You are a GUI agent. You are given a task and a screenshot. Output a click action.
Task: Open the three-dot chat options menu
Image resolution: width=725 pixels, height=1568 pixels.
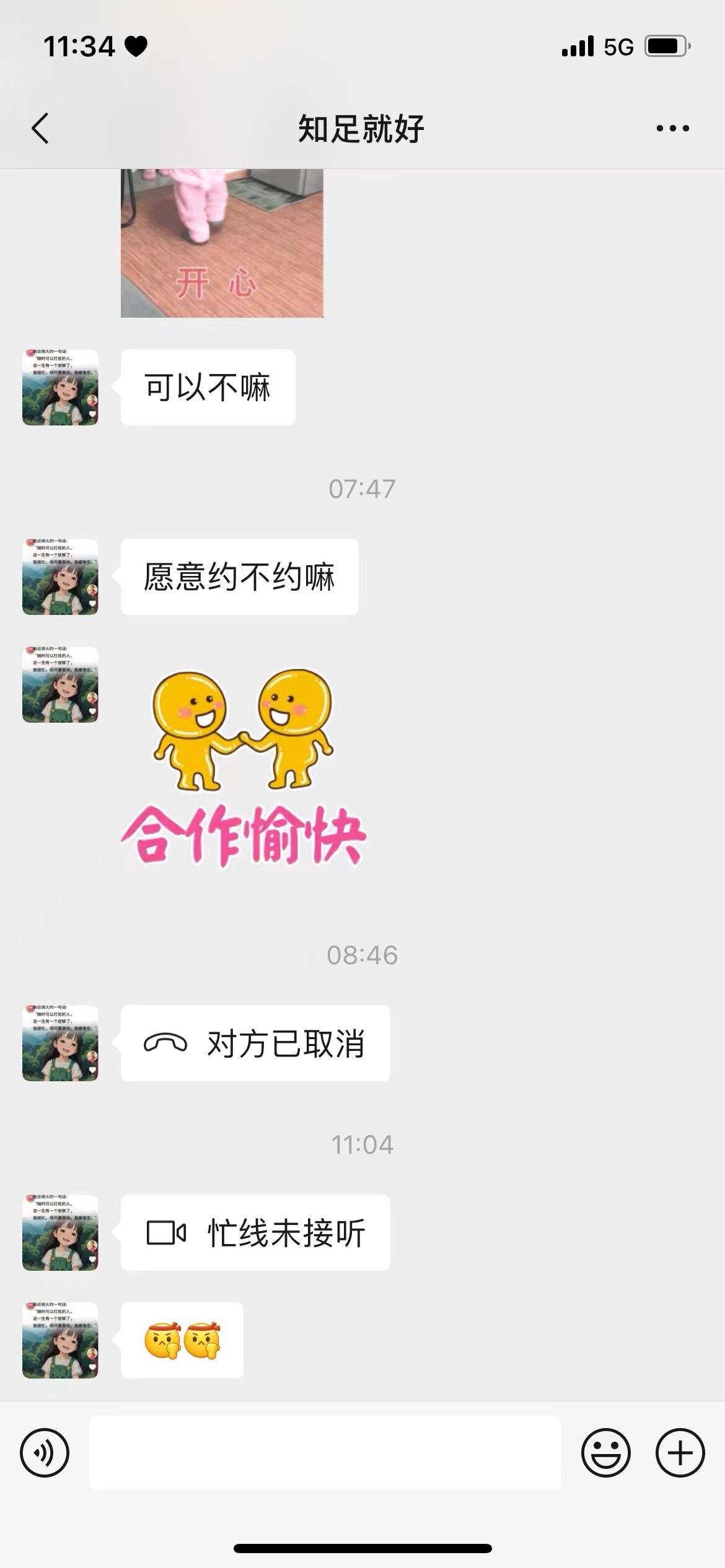click(x=672, y=129)
